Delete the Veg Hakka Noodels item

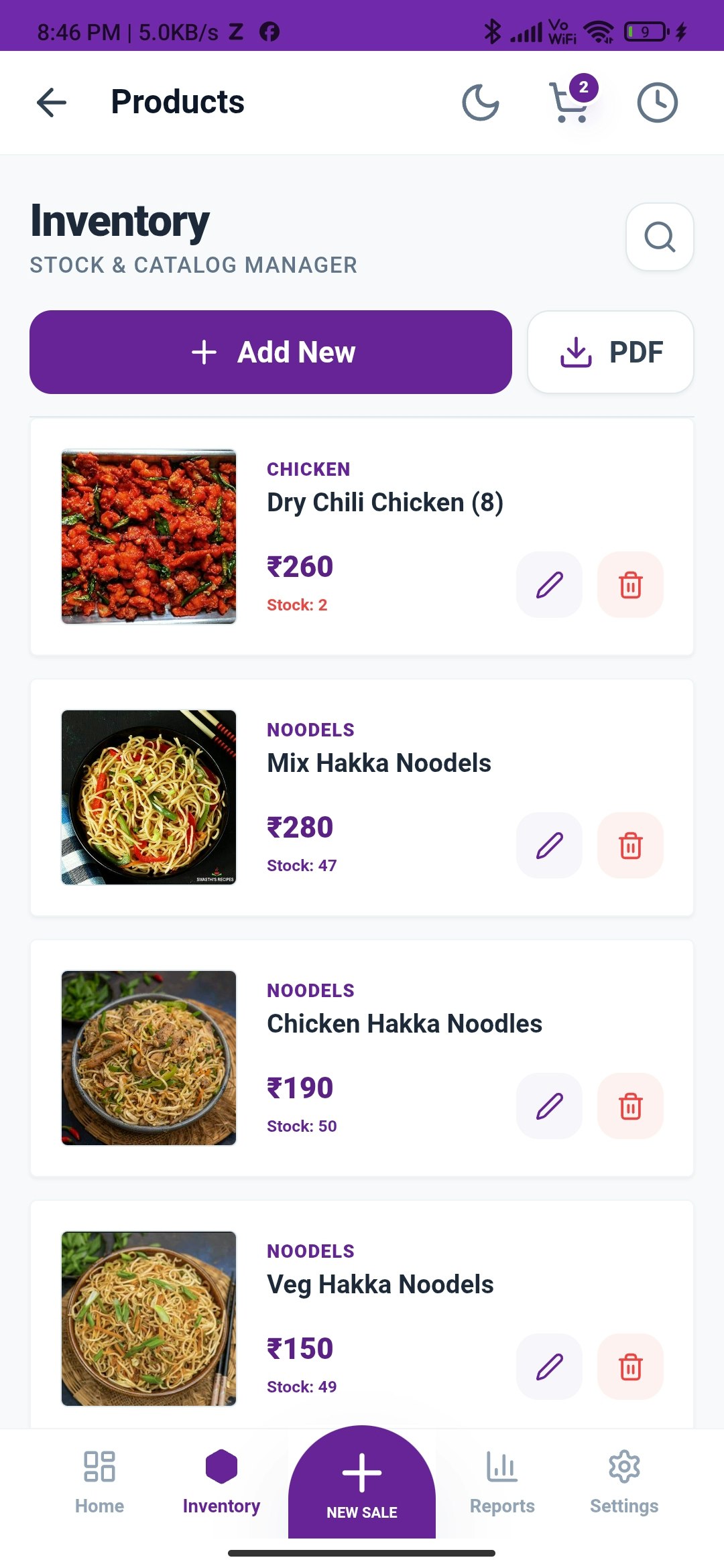[x=630, y=1366]
